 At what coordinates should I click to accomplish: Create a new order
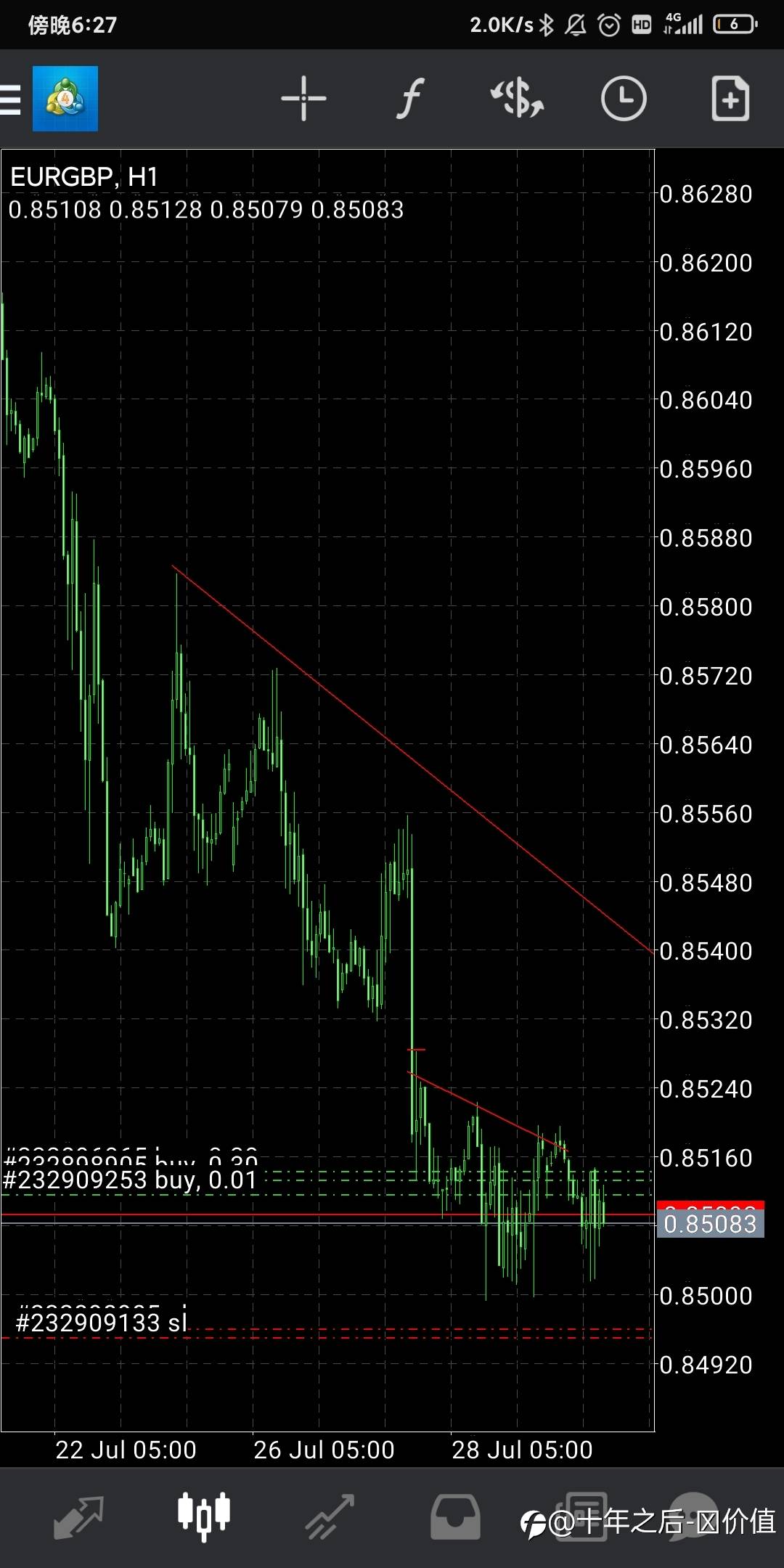[730, 98]
